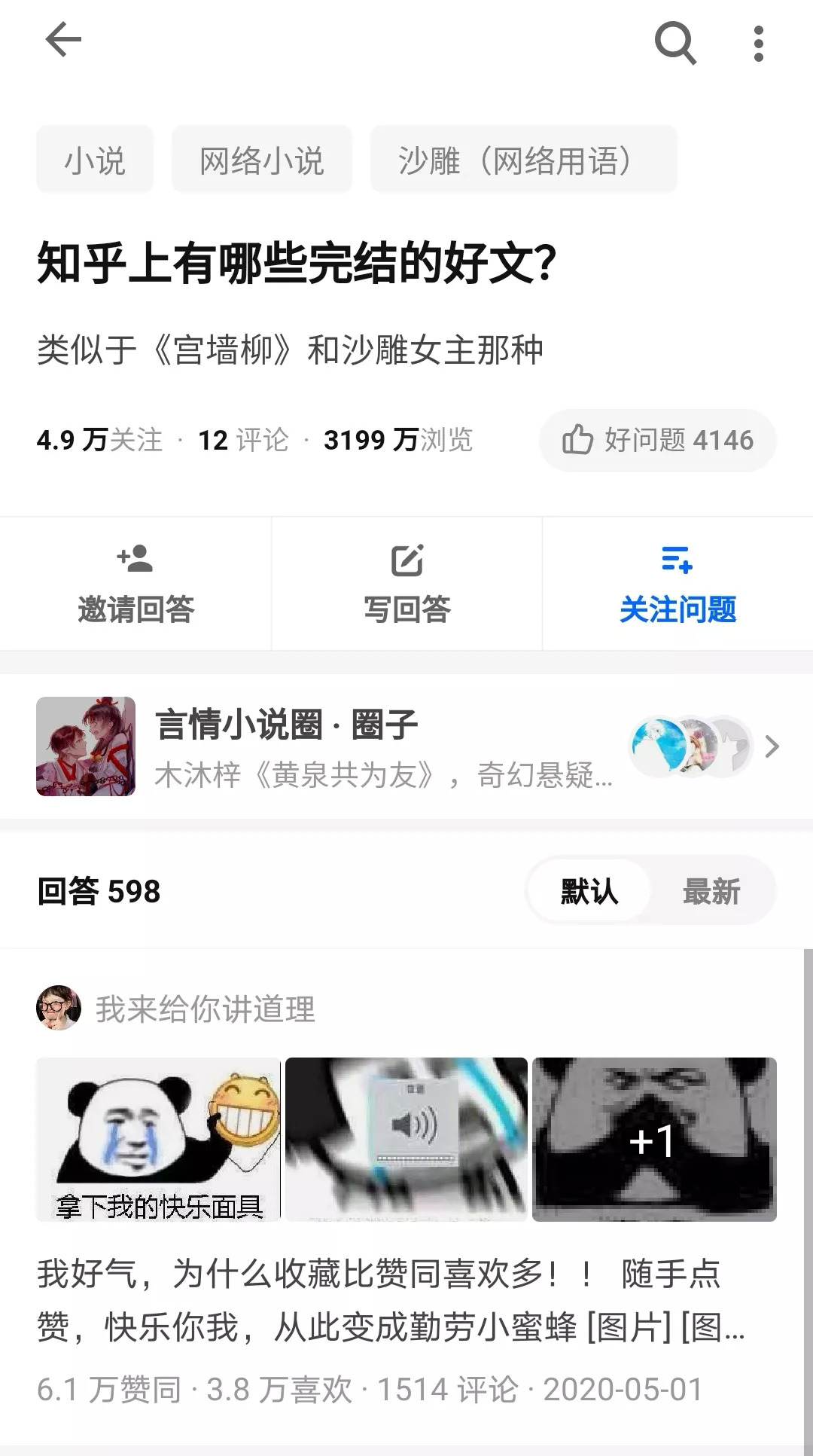The height and width of the screenshot is (1456, 813).
Task: Tap 写回答 to write an answer
Action: click(x=406, y=585)
